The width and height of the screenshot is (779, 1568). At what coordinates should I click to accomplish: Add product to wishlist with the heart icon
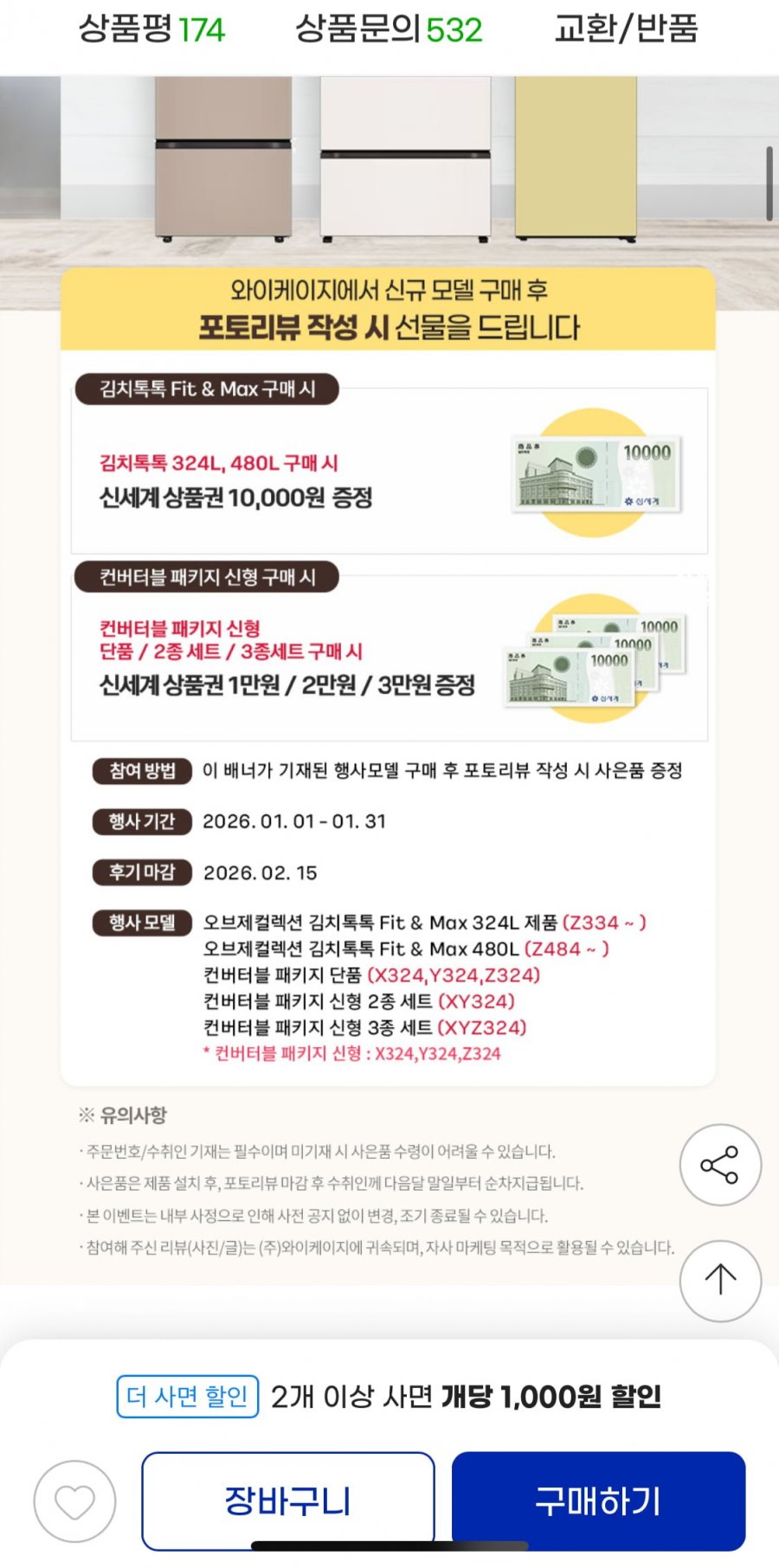[74, 1501]
